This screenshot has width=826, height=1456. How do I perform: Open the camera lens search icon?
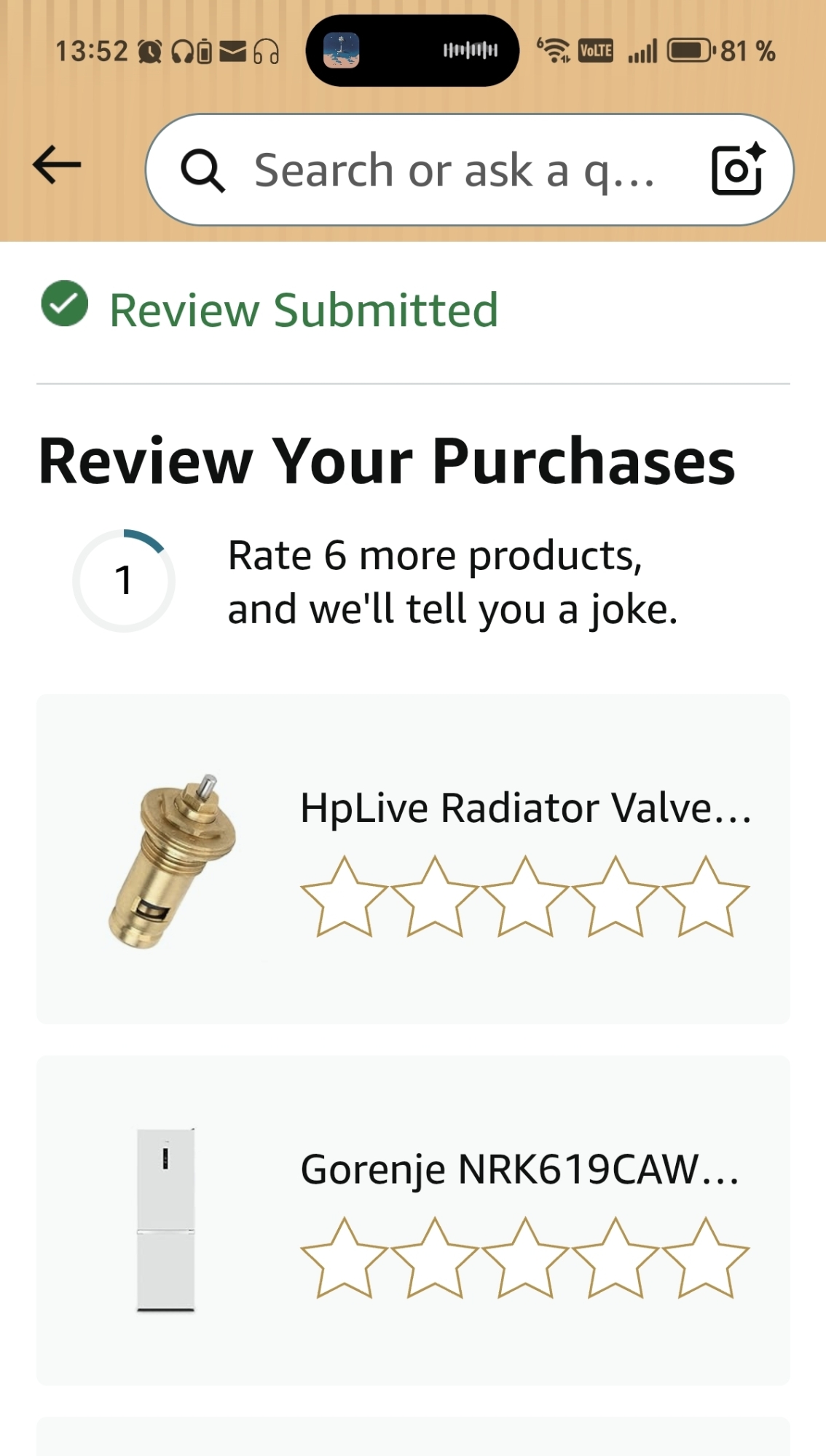coord(736,170)
